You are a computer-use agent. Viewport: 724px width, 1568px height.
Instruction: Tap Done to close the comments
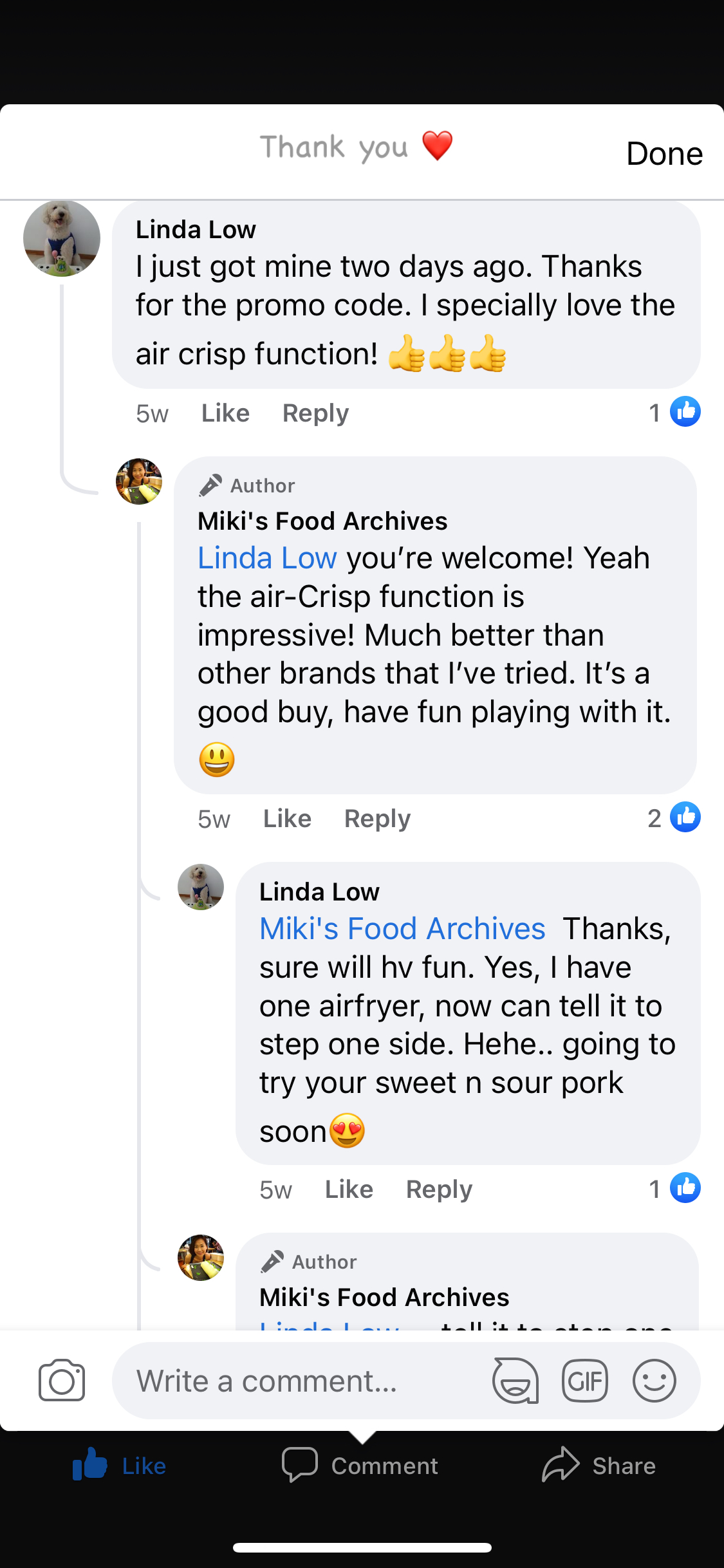point(664,154)
